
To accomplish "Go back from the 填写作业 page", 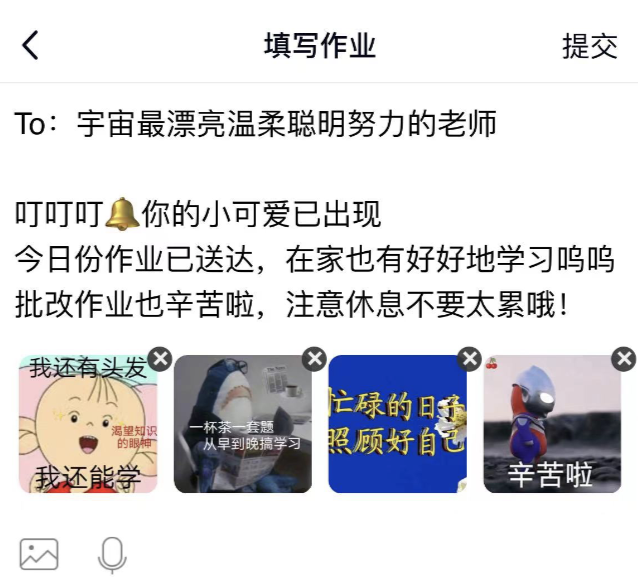I will click(x=31, y=45).
